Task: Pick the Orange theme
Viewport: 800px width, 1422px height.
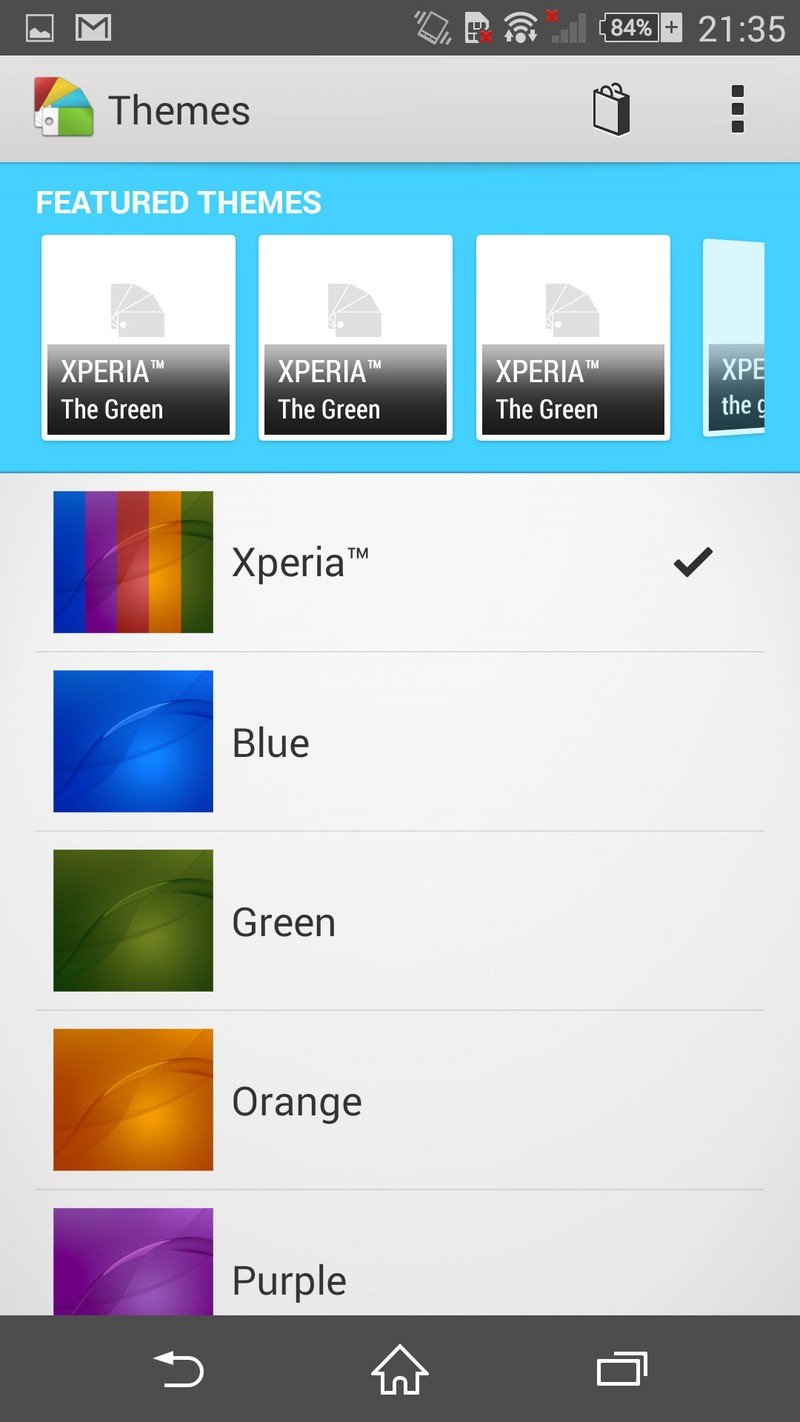Action: click(400, 1100)
